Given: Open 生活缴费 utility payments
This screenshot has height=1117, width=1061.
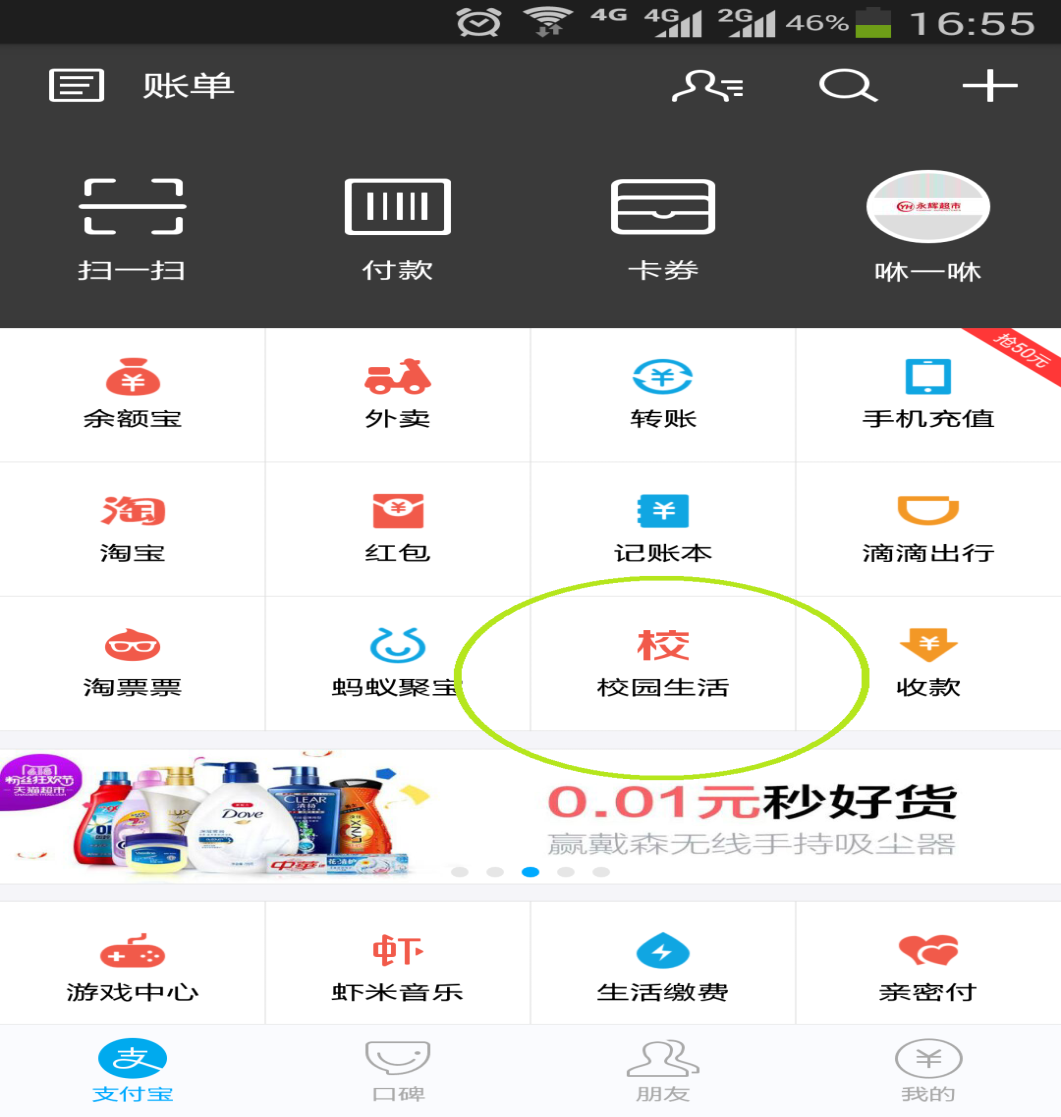Looking at the screenshot, I should point(662,967).
